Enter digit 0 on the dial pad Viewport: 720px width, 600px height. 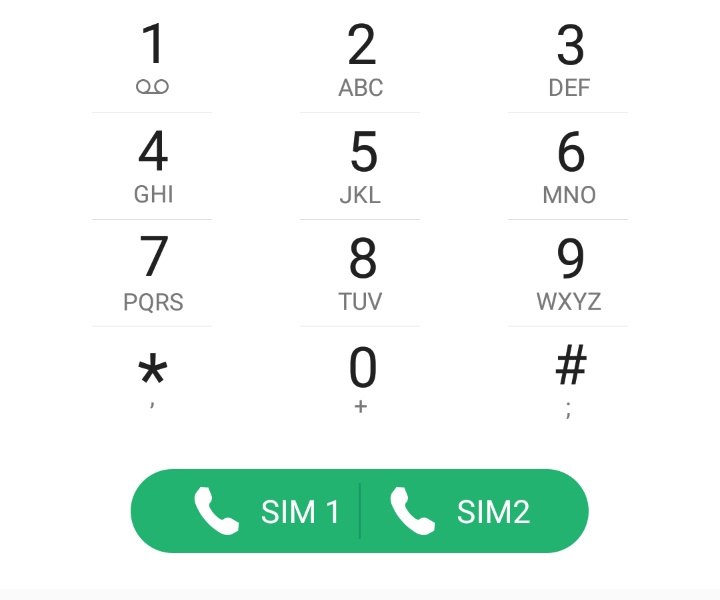tap(361, 379)
